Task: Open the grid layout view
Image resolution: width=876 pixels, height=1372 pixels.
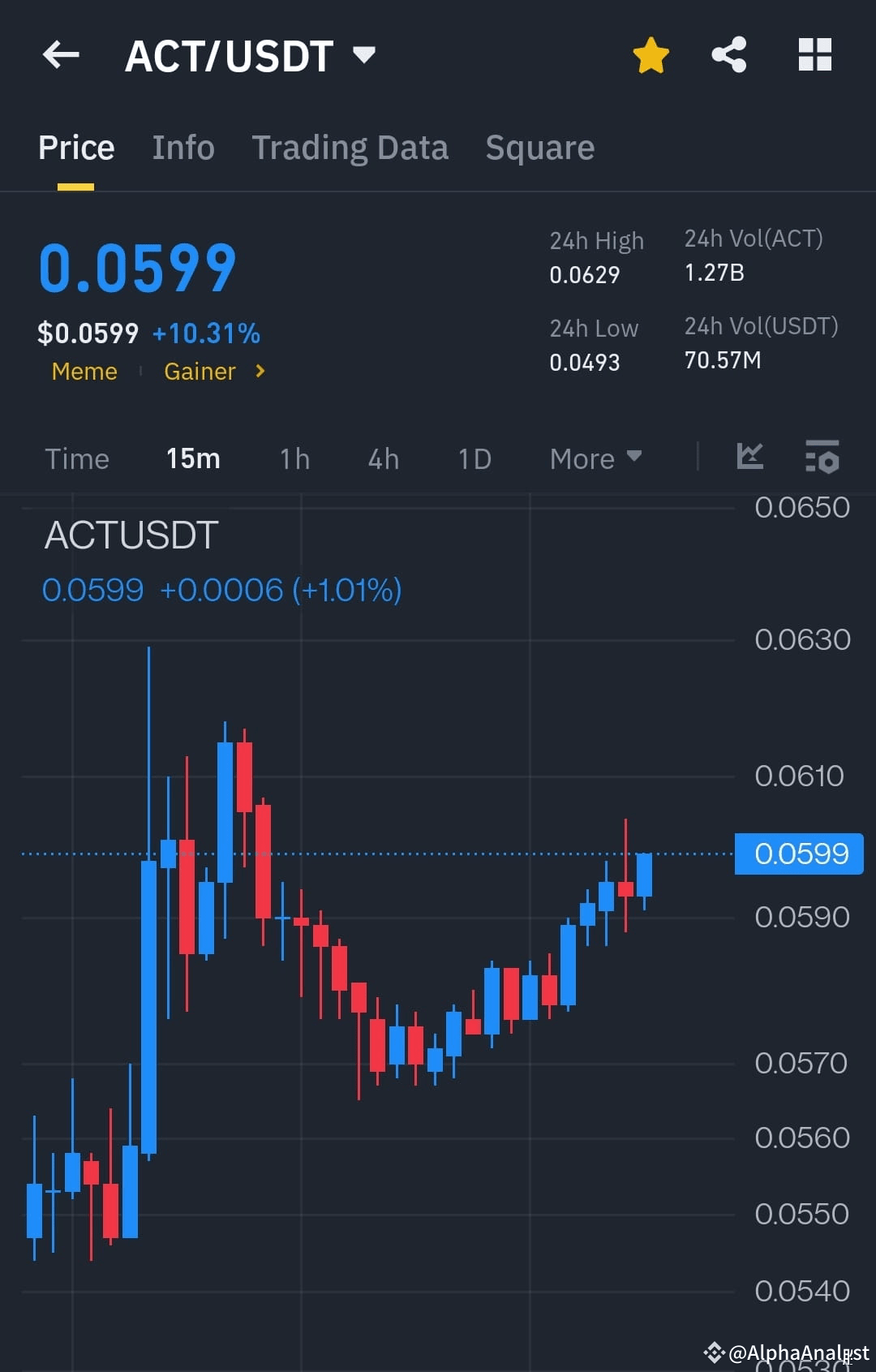Action: click(x=815, y=54)
